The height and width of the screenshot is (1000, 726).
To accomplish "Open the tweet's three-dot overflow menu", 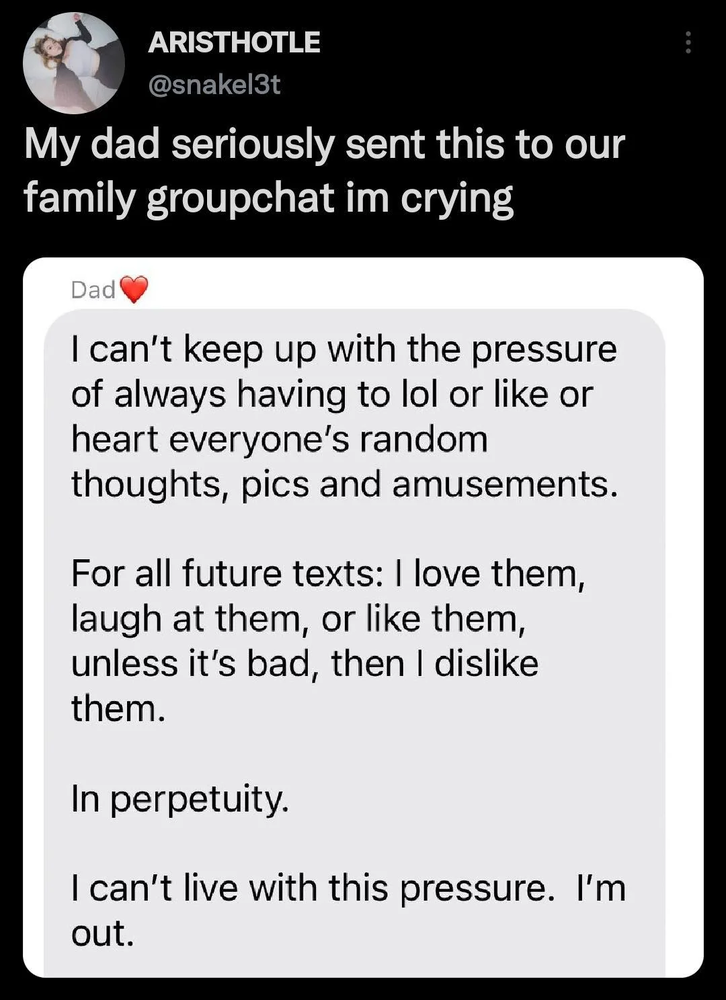I will 687,43.
